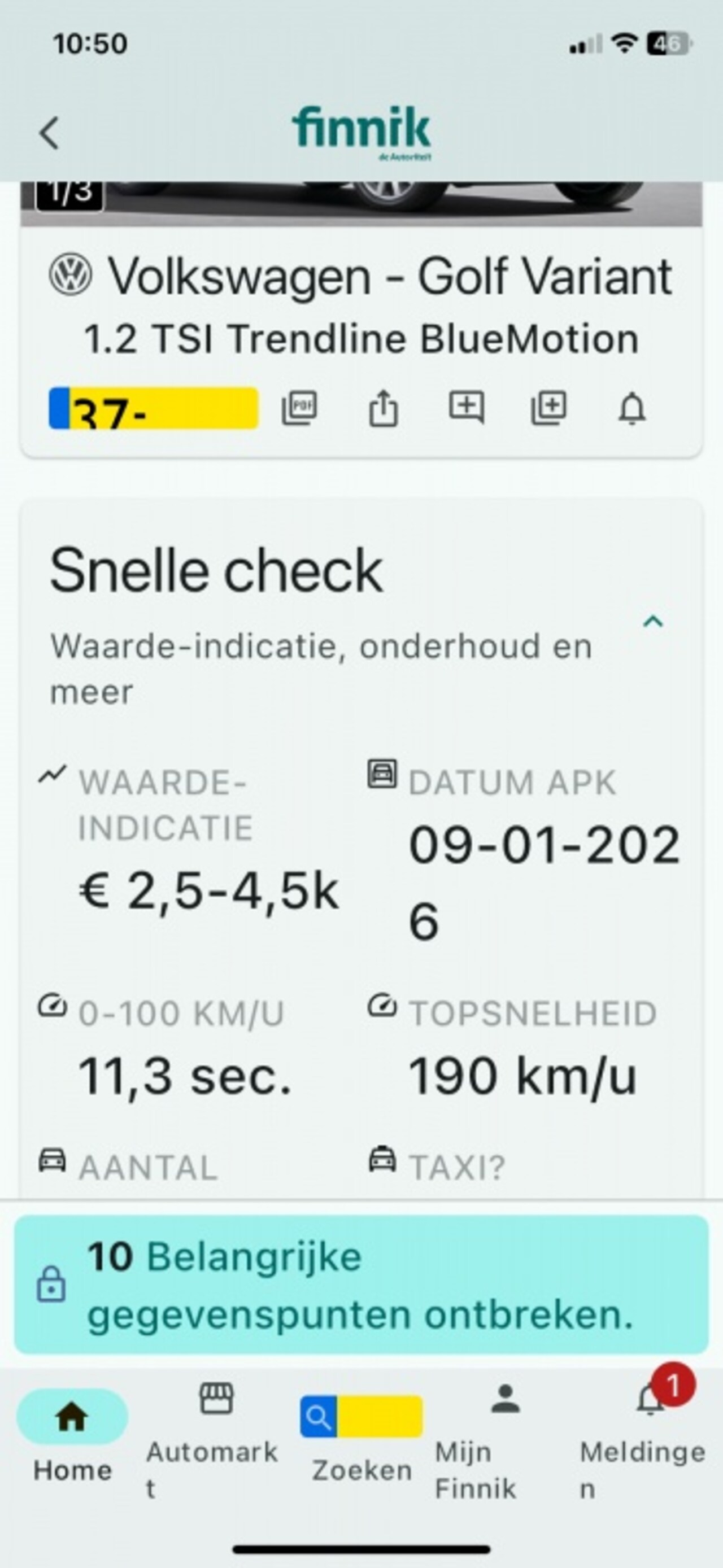Image resolution: width=723 pixels, height=1568 pixels.
Task: Add a note to this vehicle
Action: [x=467, y=407]
